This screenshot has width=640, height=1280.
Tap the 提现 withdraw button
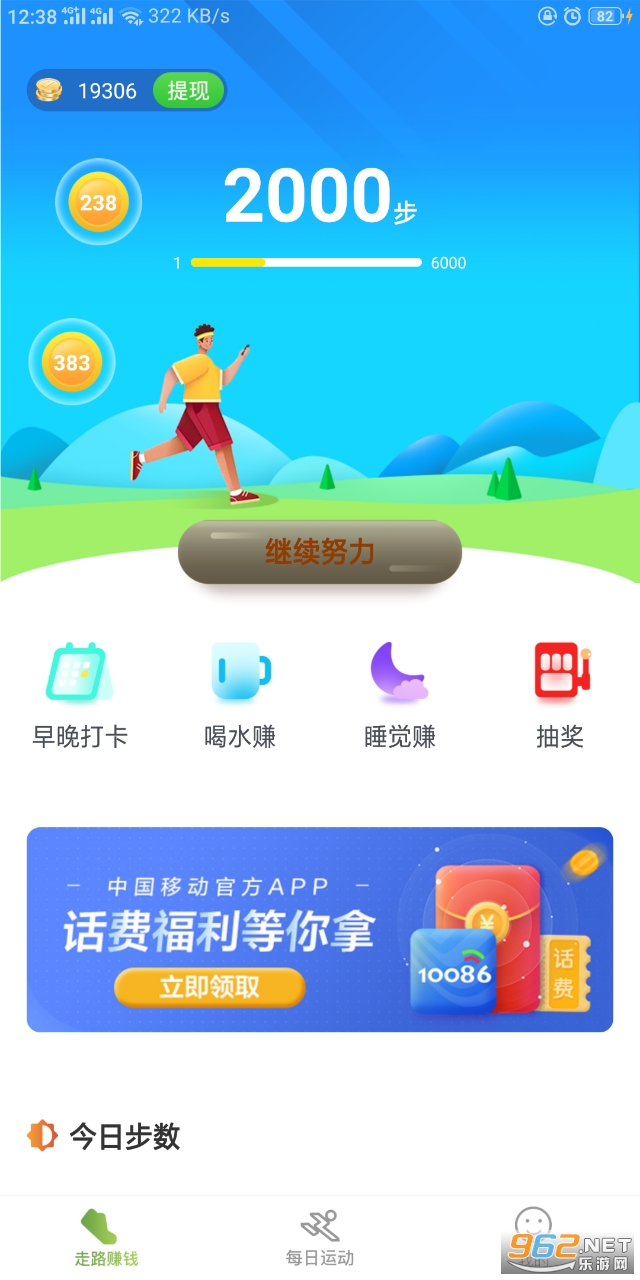coord(188,91)
